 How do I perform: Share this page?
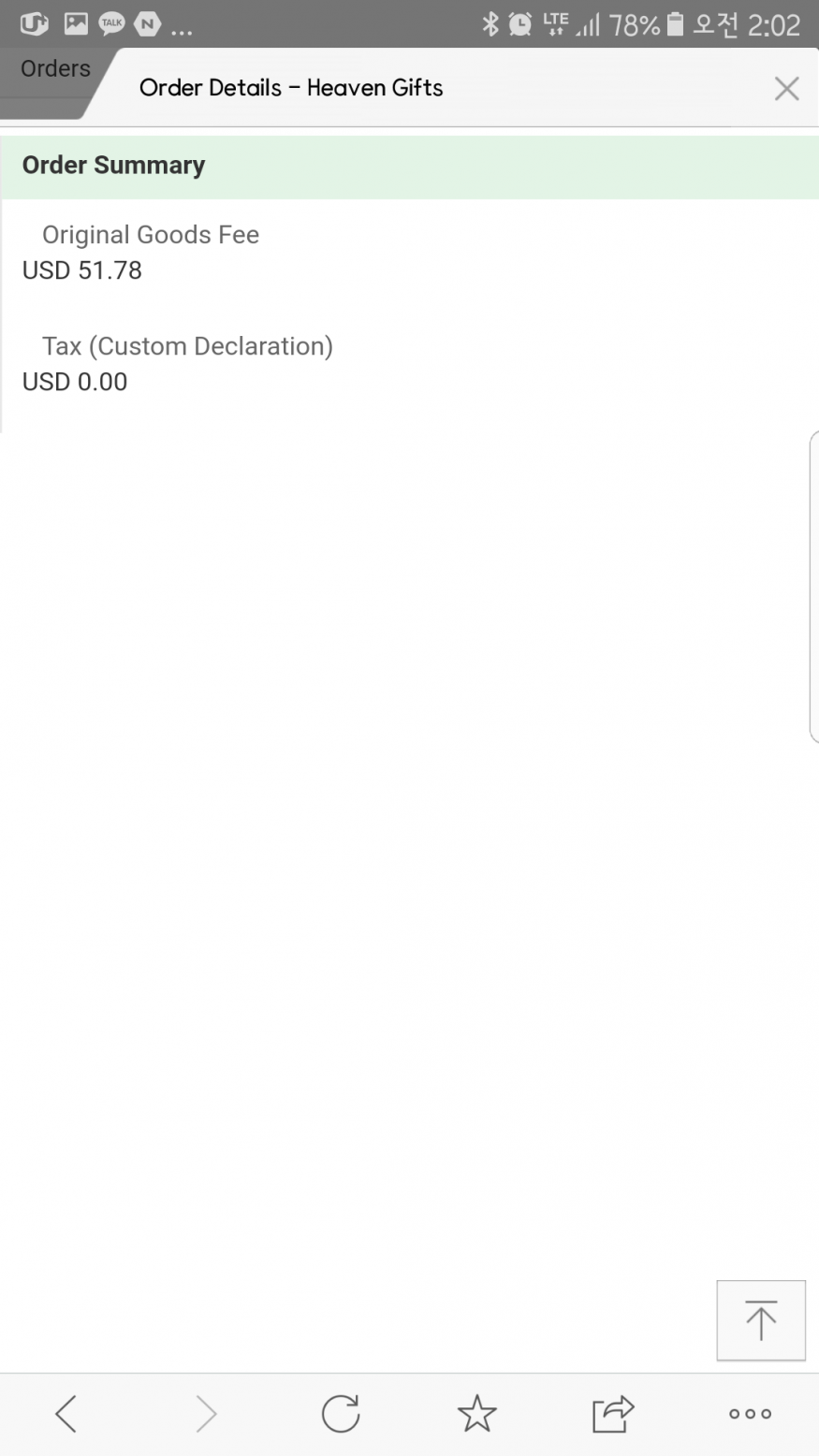pos(613,1414)
